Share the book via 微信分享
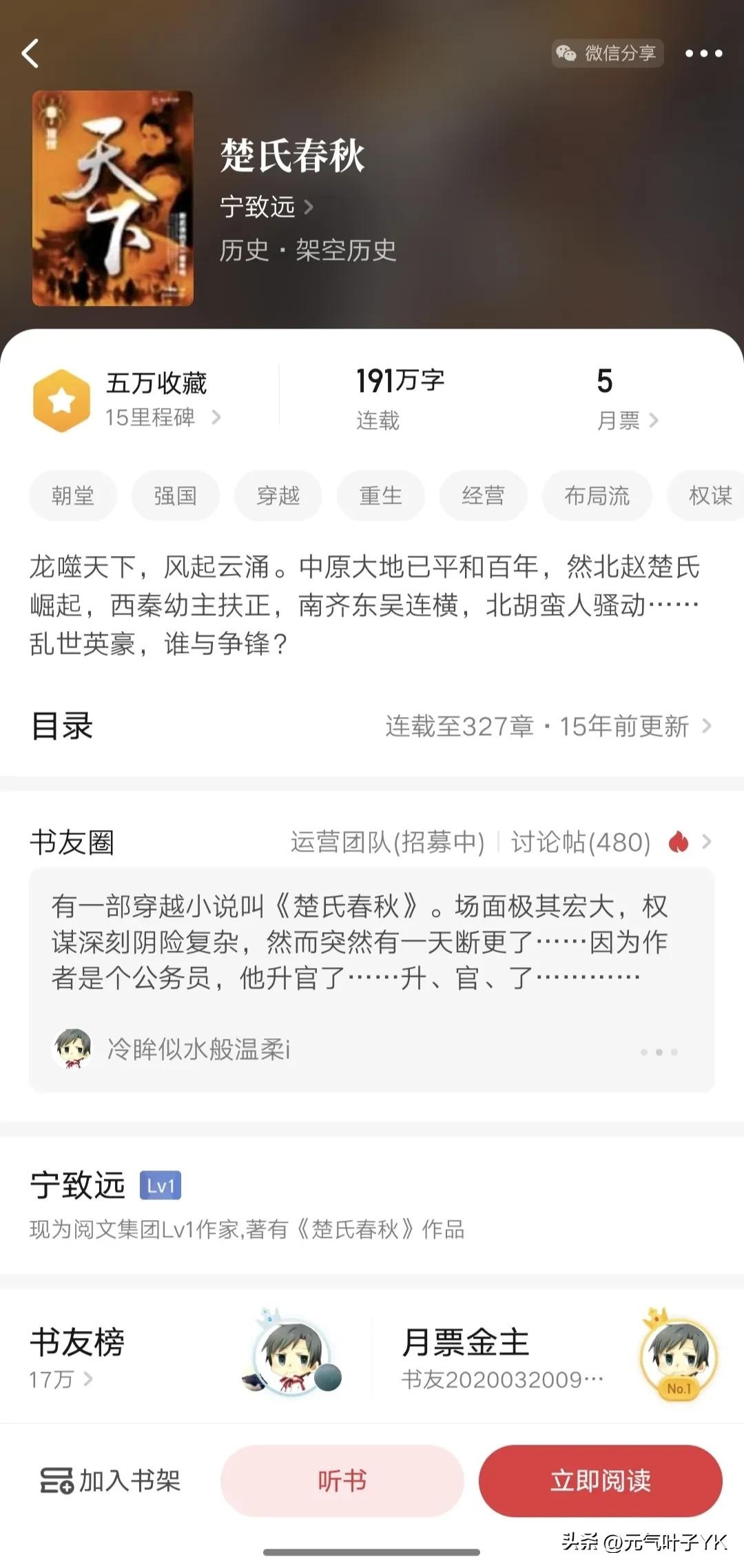The height and width of the screenshot is (1568, 744). (607, 53)
